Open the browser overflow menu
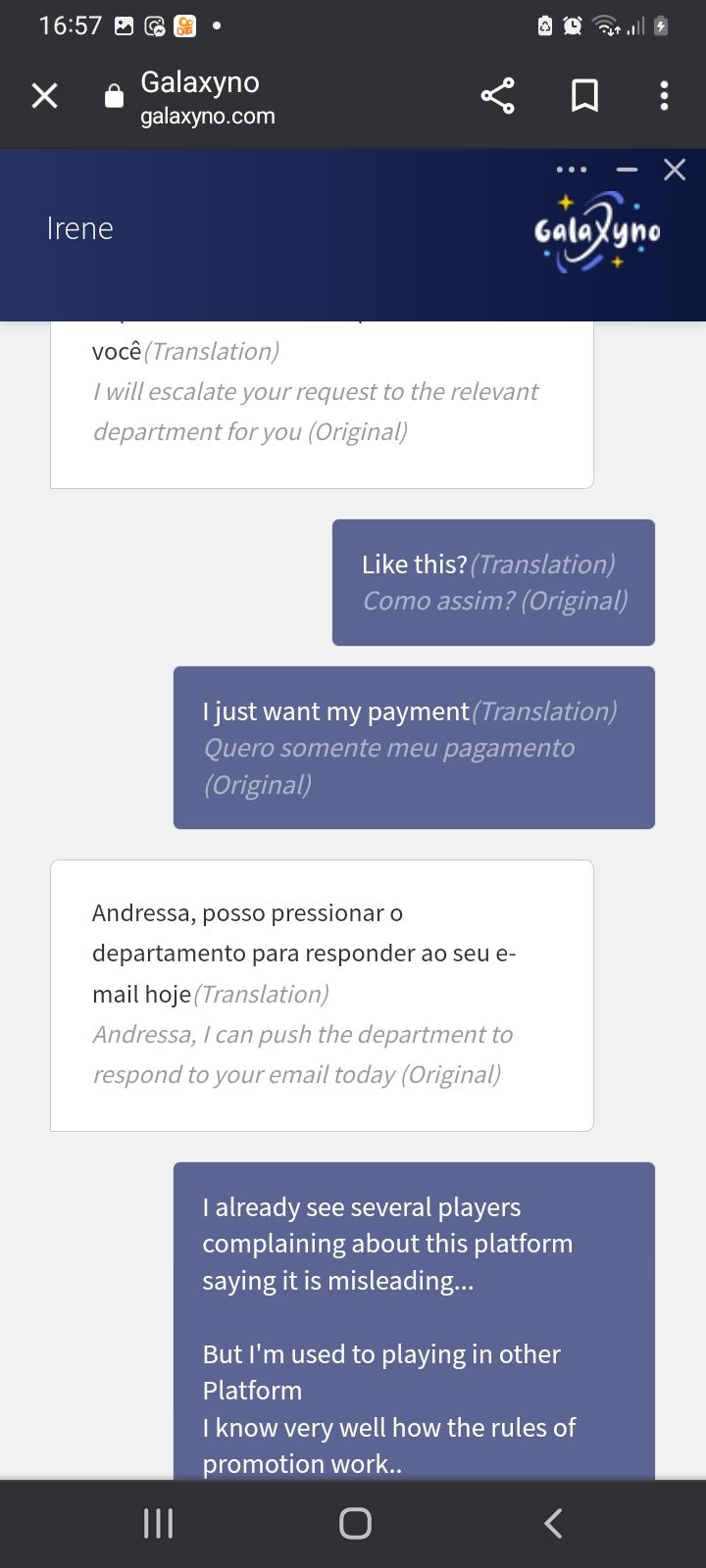Image resolution: width=706 pixels, height=1568 pixels. [x=664, y=96]
